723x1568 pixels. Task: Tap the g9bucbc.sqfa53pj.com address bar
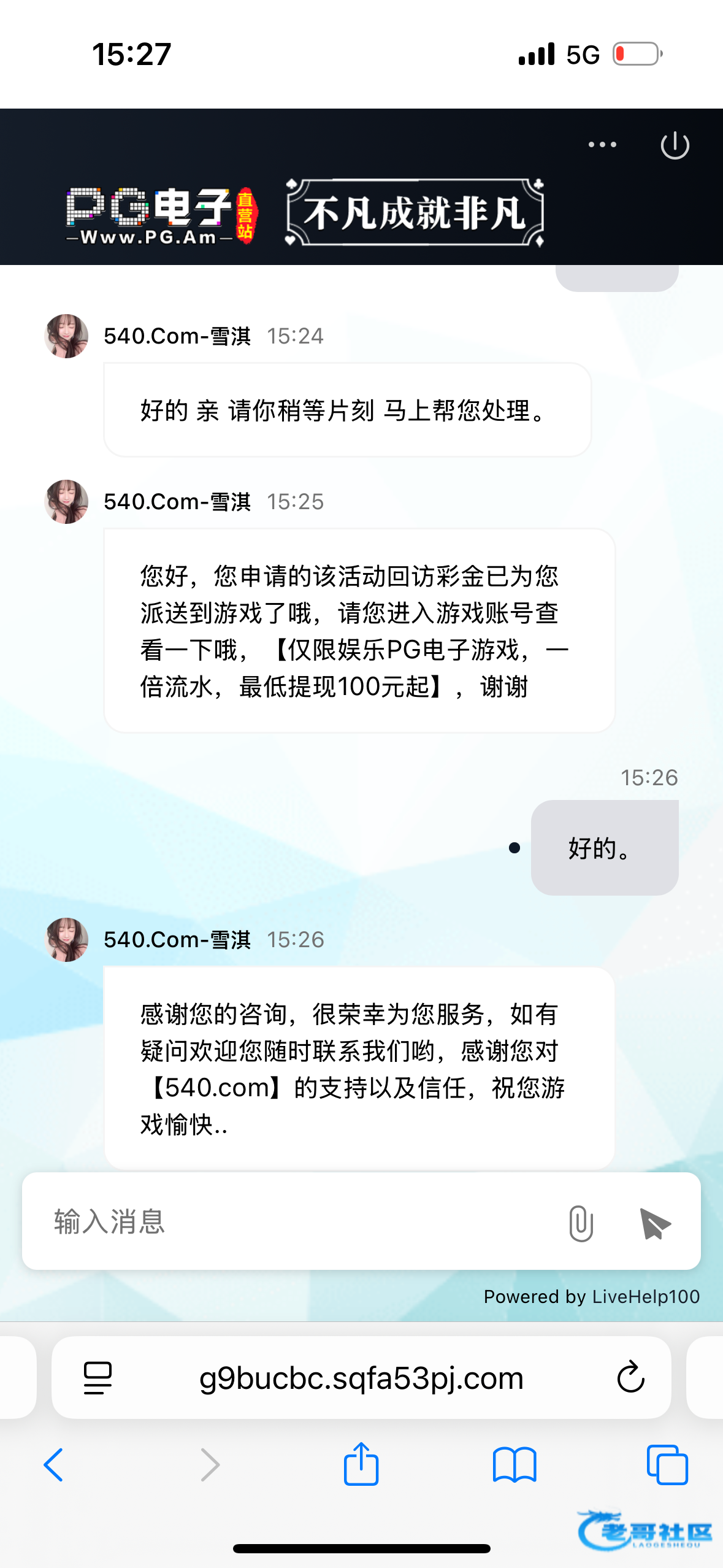(x=361, y=1378)
